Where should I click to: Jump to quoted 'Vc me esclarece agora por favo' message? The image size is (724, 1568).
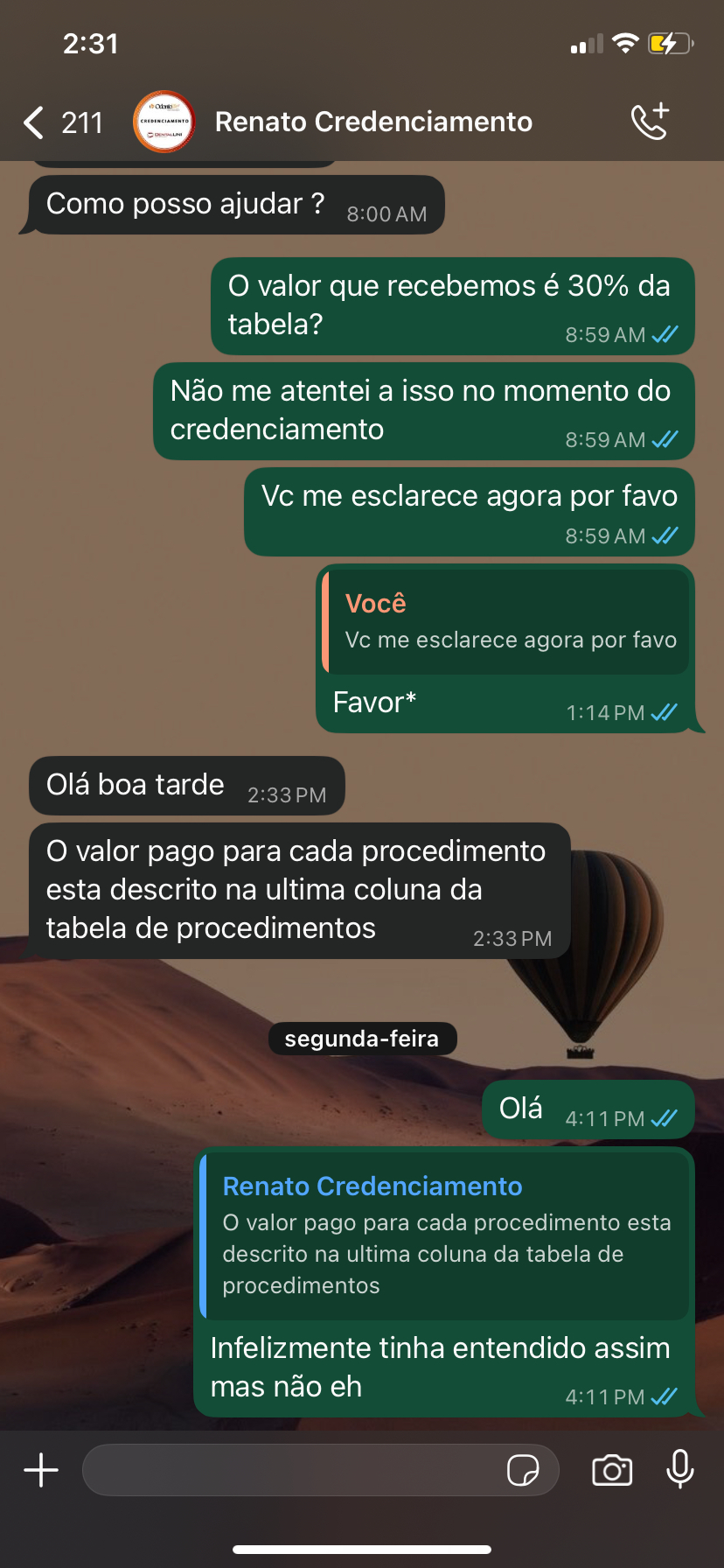(x=505, y=622)
